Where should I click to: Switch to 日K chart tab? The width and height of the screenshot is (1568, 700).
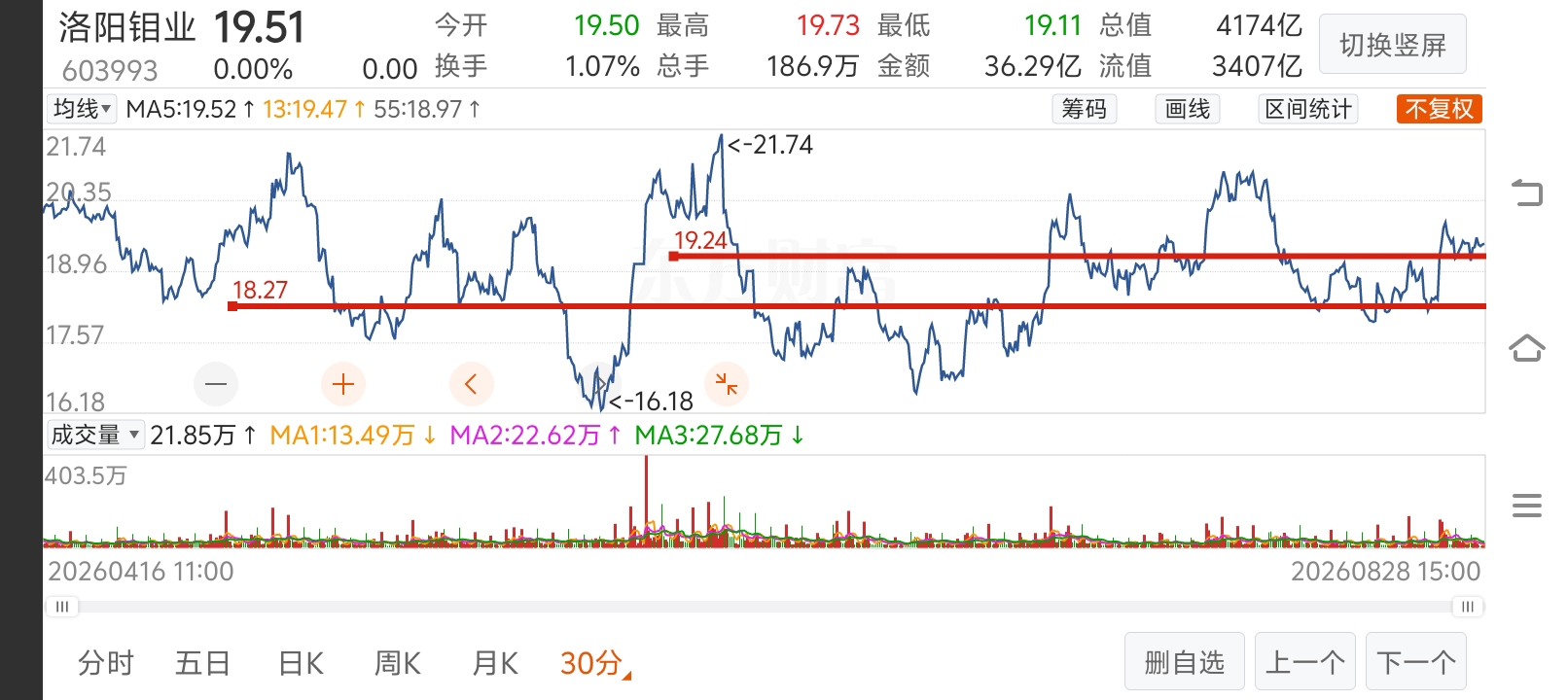[x=301, y=663]
